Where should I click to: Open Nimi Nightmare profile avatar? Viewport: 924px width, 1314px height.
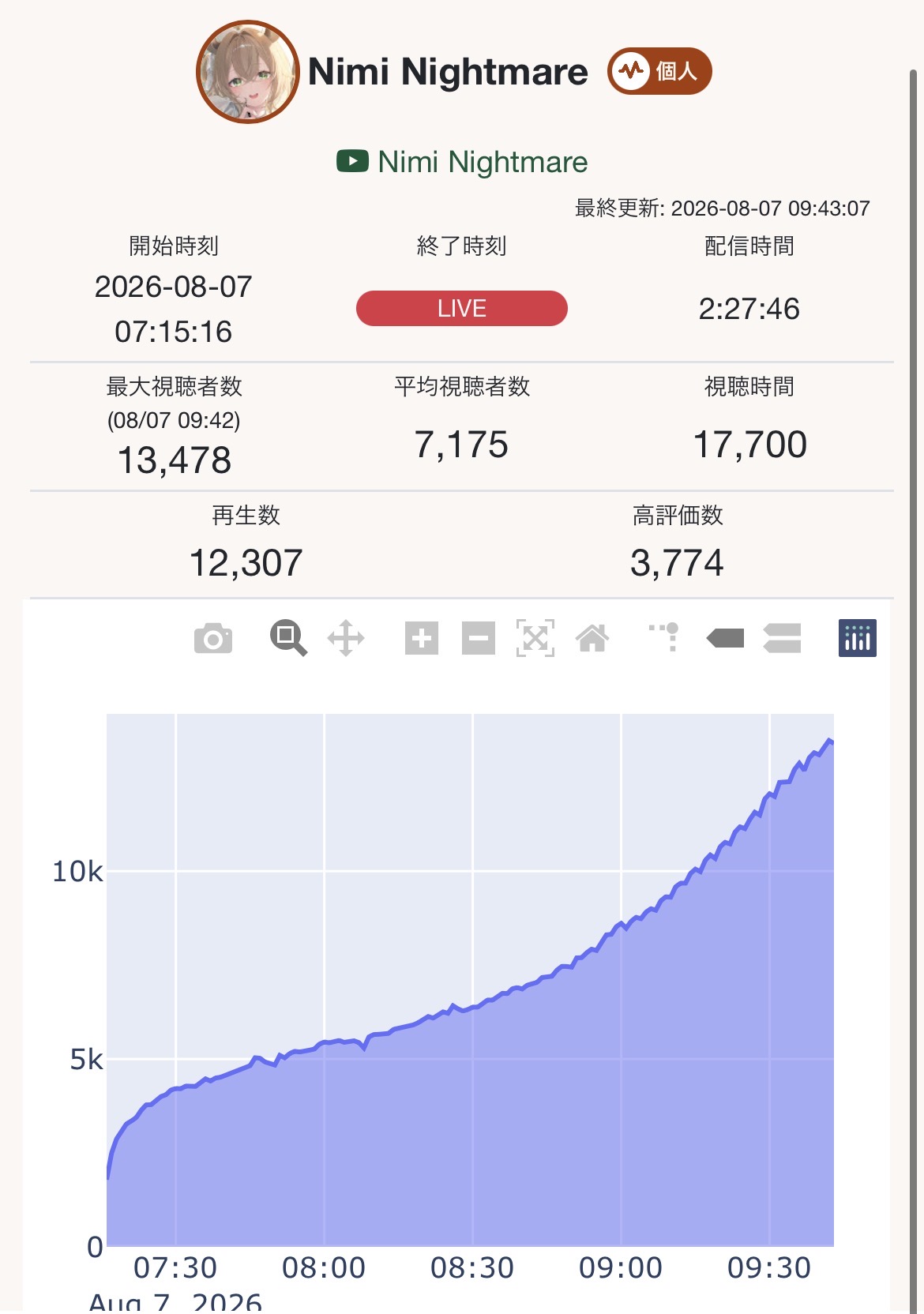click(248, 72)
